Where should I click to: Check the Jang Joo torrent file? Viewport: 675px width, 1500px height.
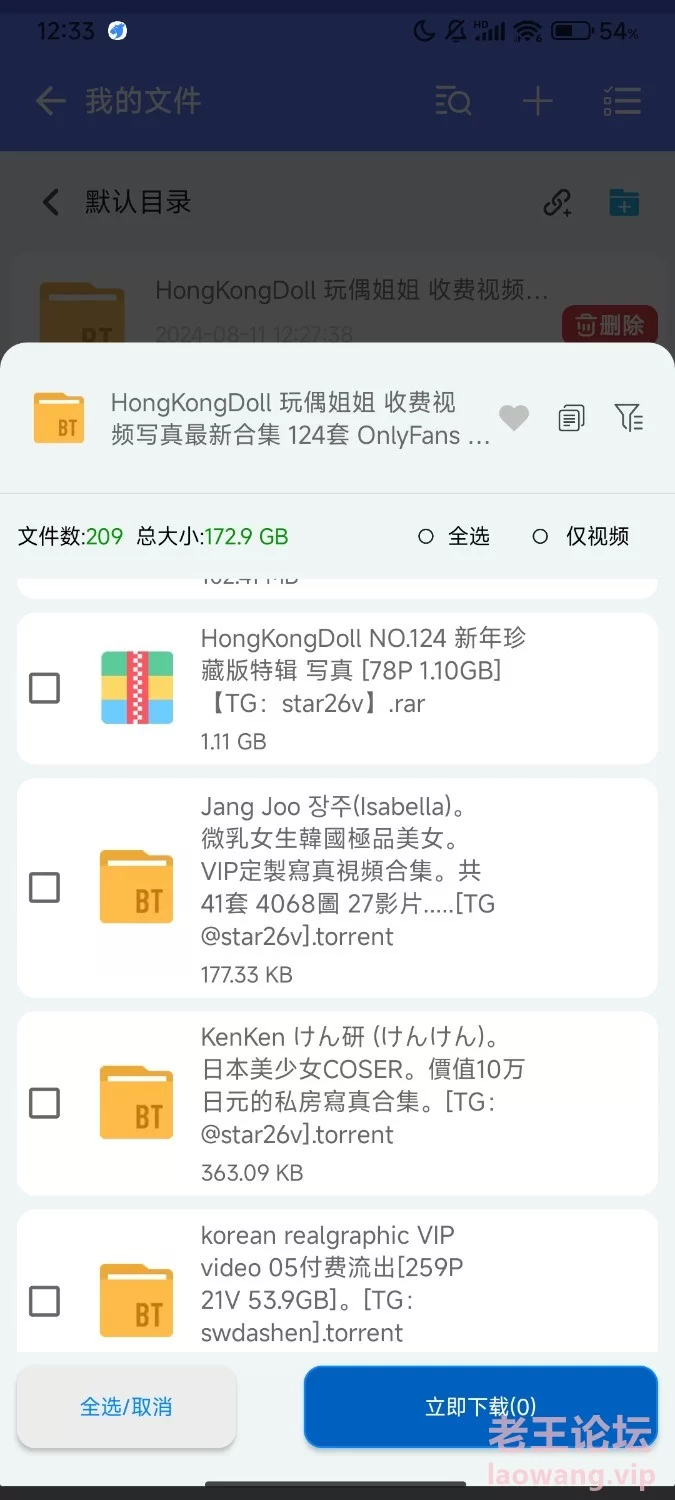point(44,887)
